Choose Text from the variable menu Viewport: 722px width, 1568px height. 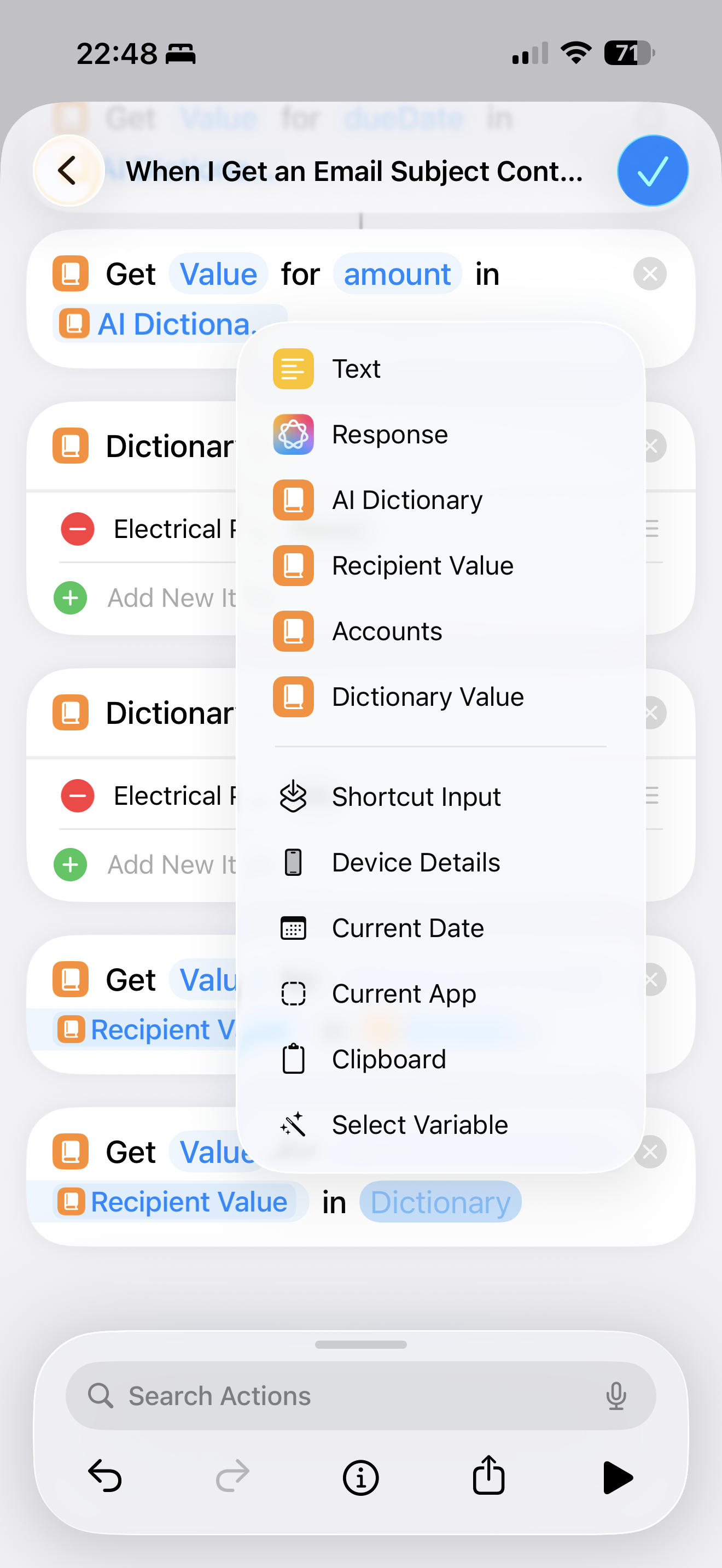[356, 369]
